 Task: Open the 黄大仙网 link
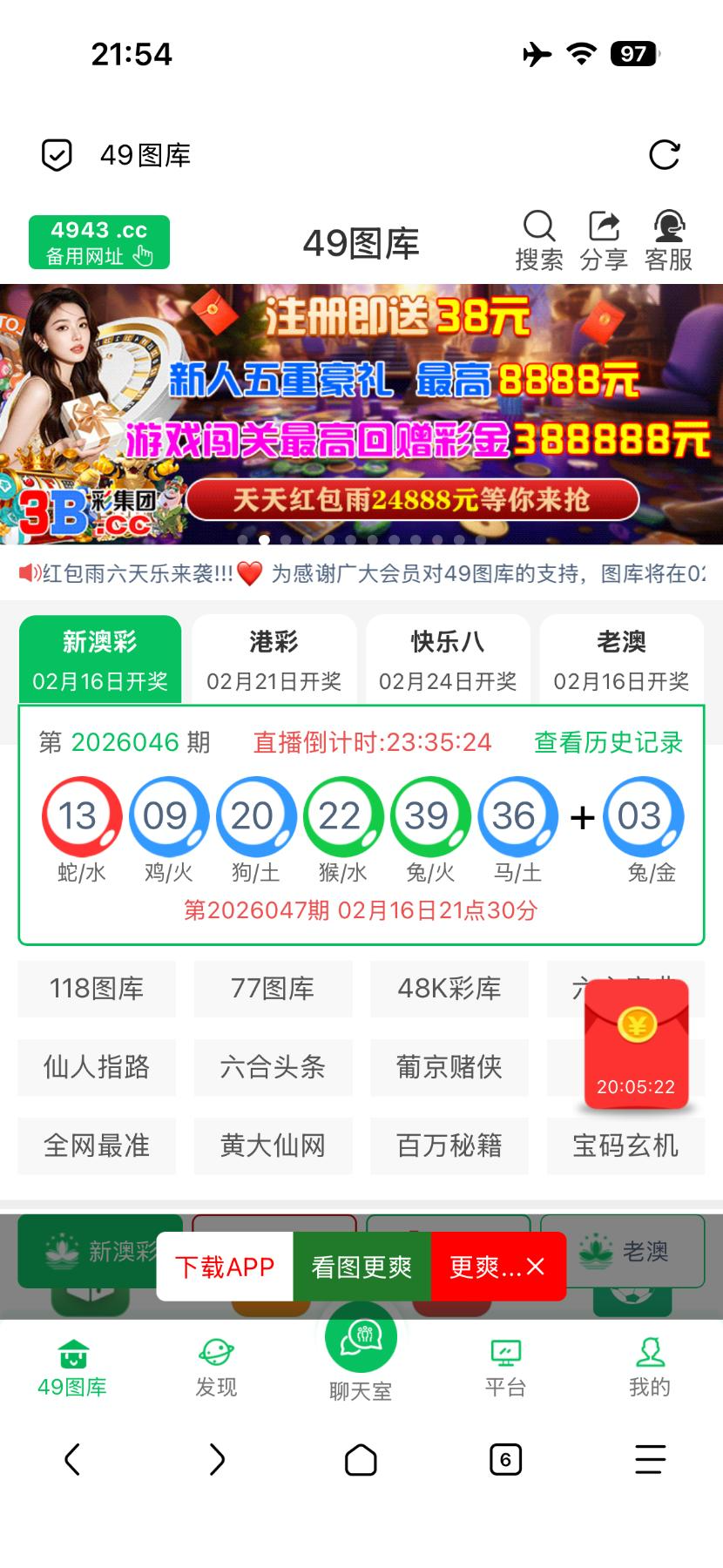tap(273, 1146)
